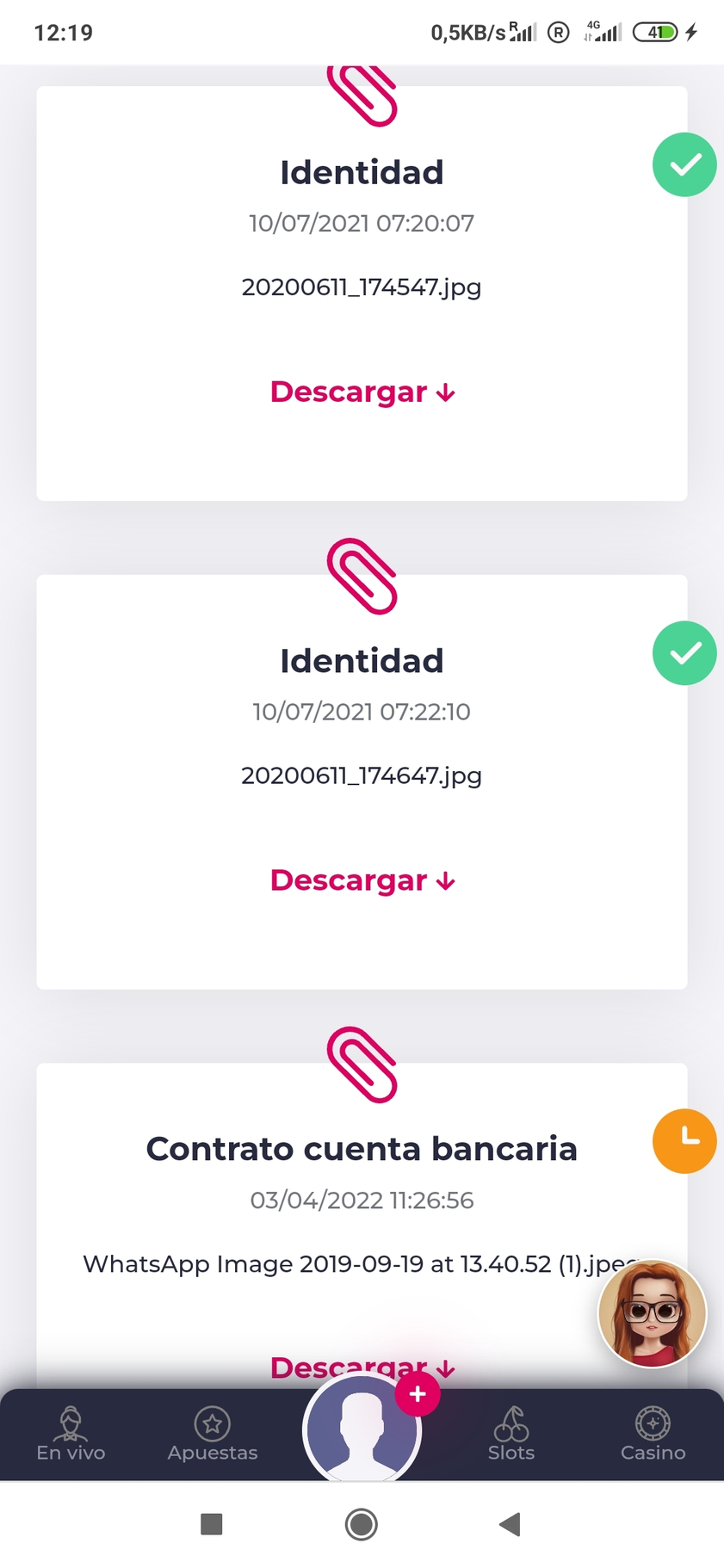Switch to the Casino tab
Image resolution: width=724 pixels, height=1568 pixels.
(x=653, y=1435)
